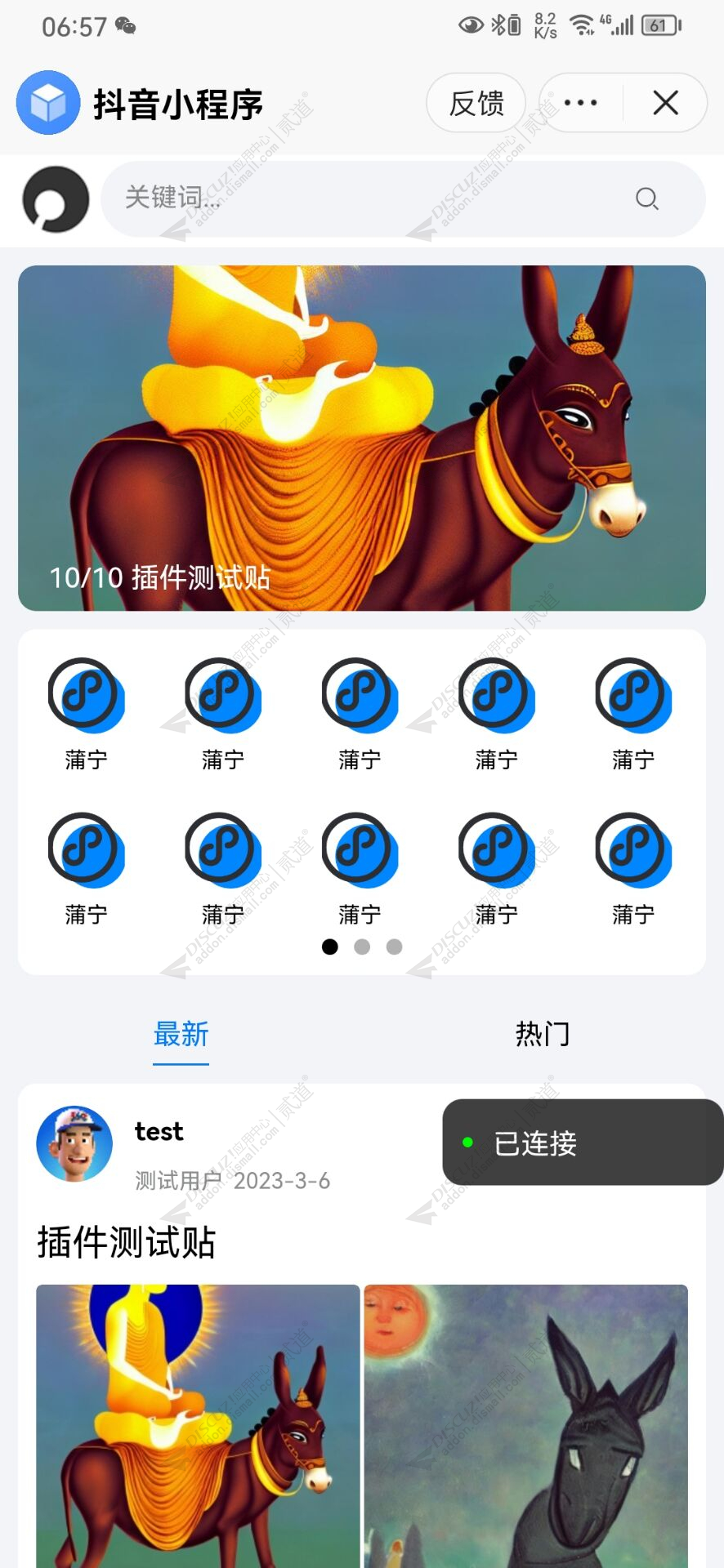Switch to the 热门 tab
The height and width of the screenshot is (1568, 724).
(542, 1034)
